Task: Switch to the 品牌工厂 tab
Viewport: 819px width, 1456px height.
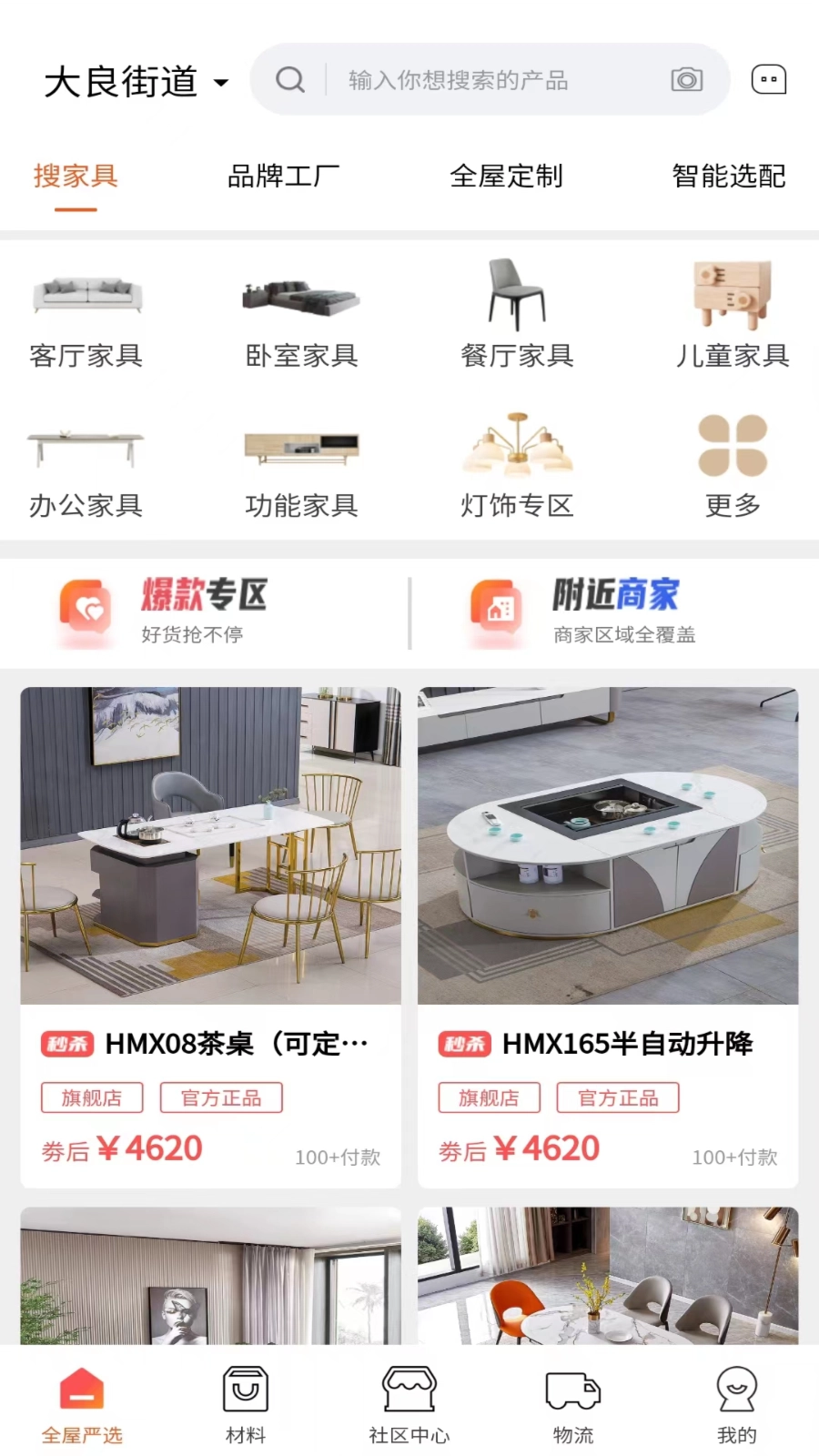Action: pos(283,177)
